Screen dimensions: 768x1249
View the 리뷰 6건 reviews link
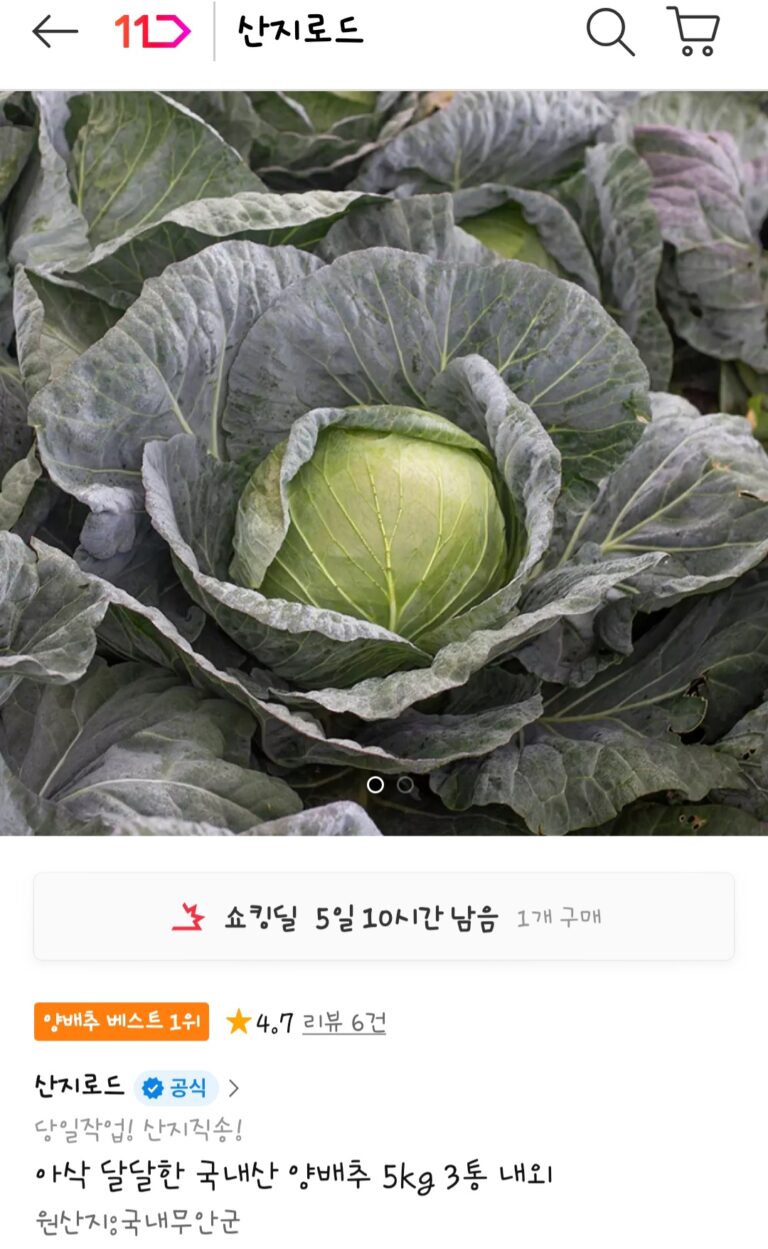click(343, 1022)
